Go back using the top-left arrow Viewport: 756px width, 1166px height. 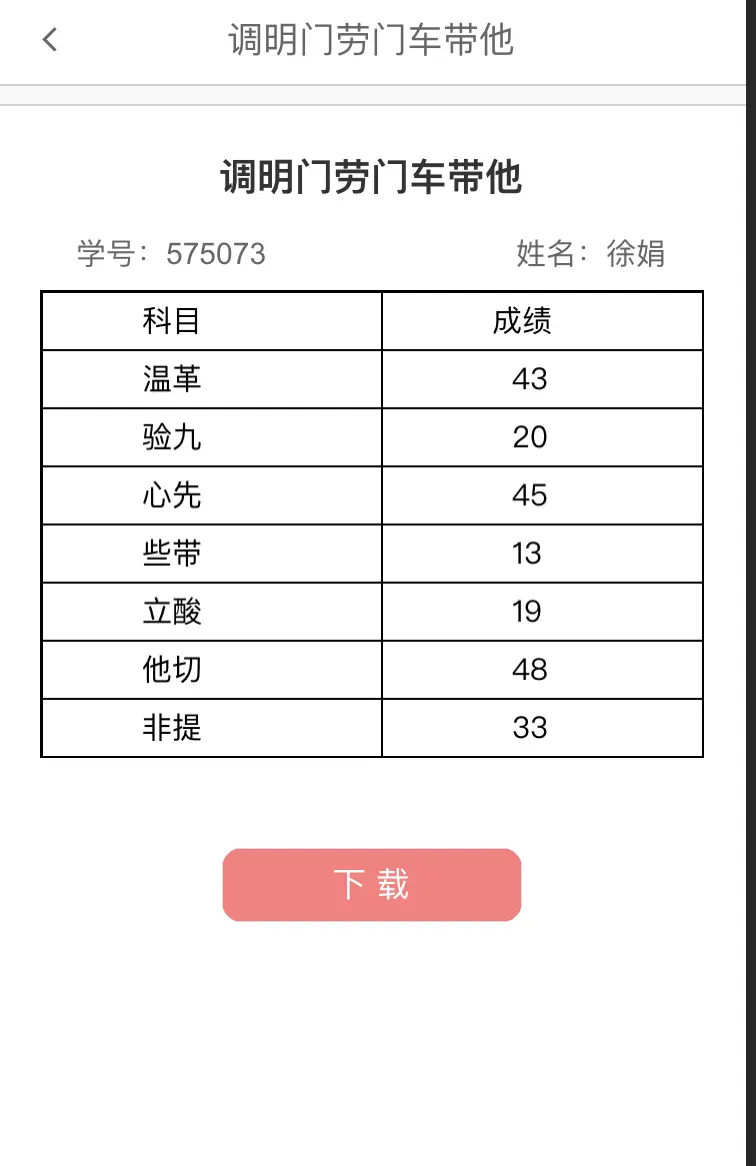tap(50, 40)
